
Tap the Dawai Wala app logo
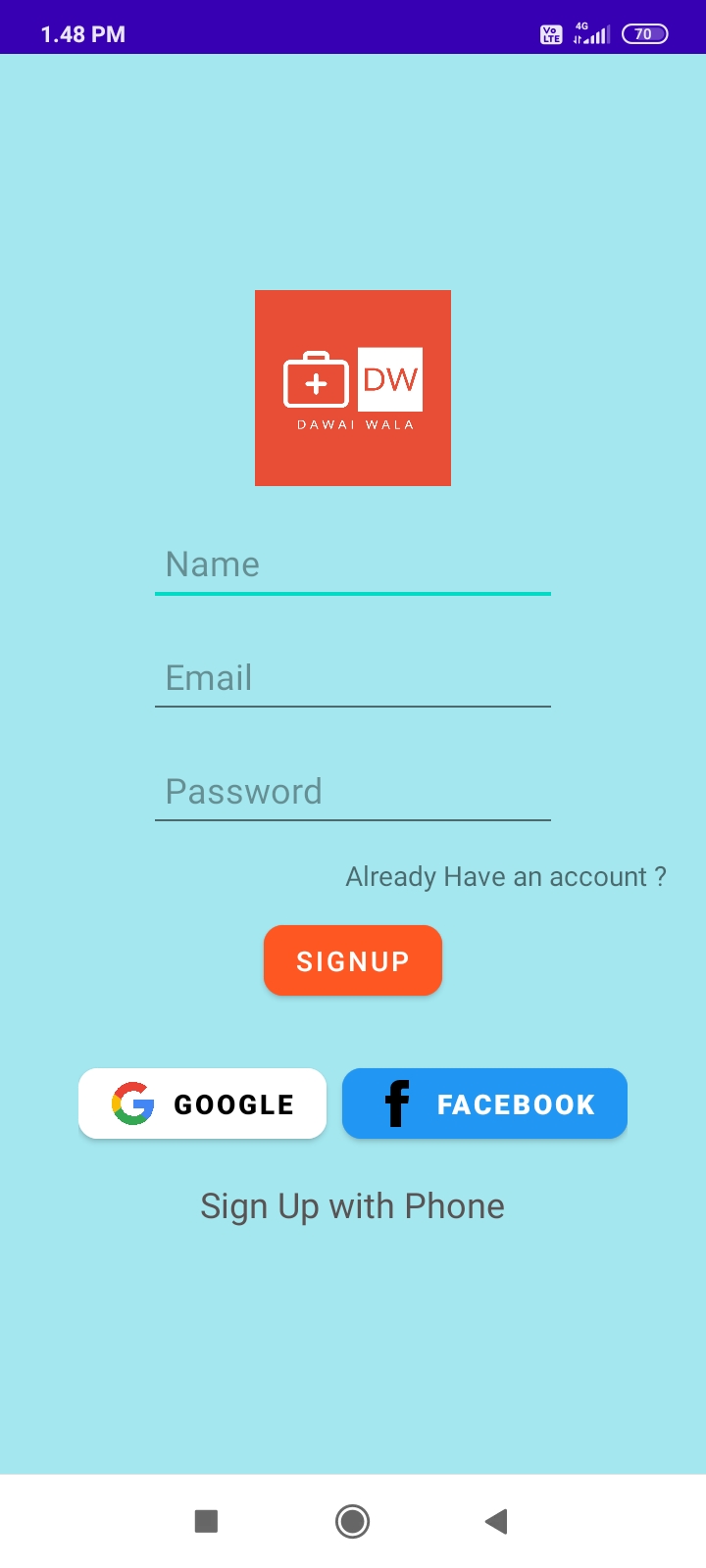tap(353, 387)
